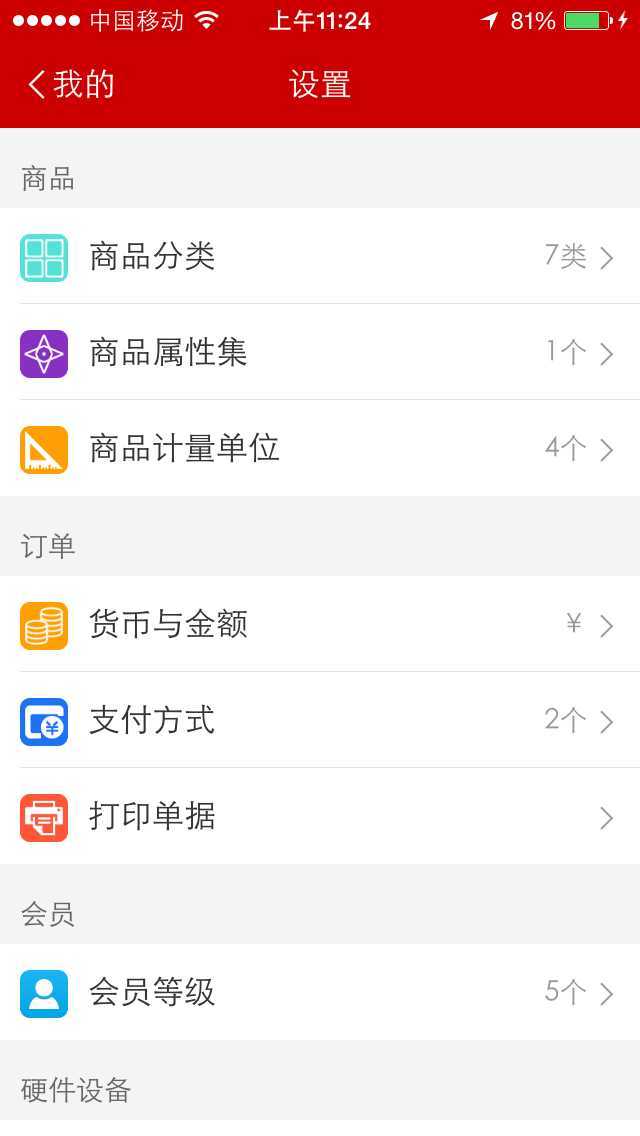Open 商品属性集 row
Viewport: 640px width, 1136px height.
pos(320,353)
